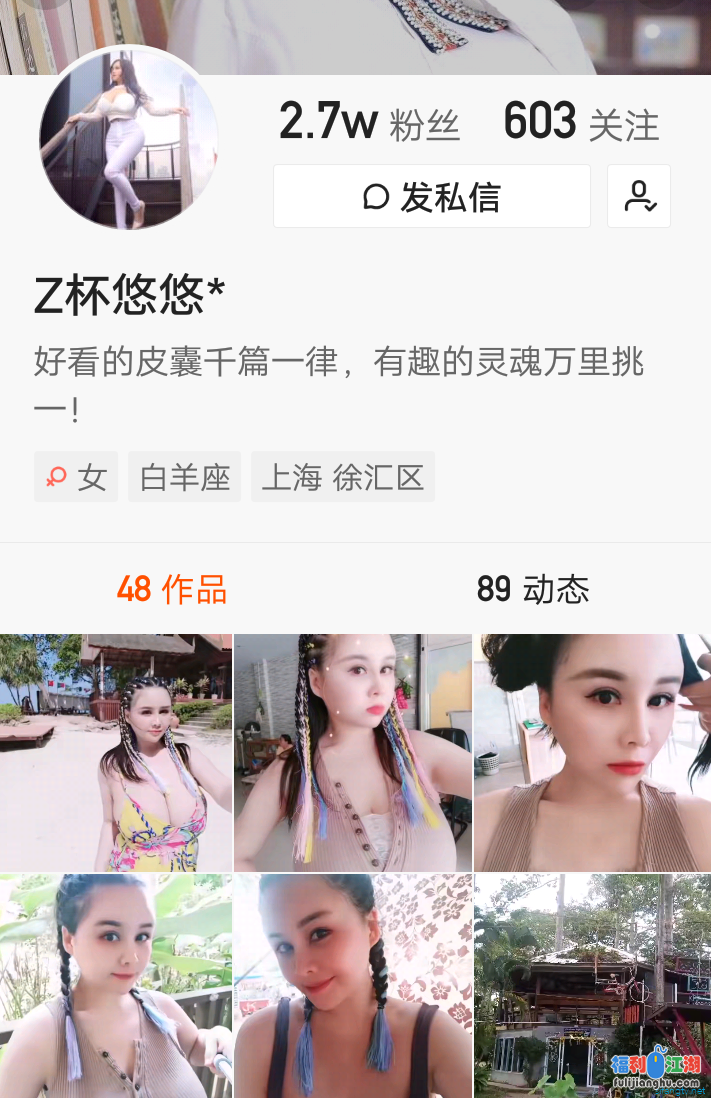Switch to the 48 作品 tab
Image resolution: width=711 pixels, height=1098 pixels.
172,589
